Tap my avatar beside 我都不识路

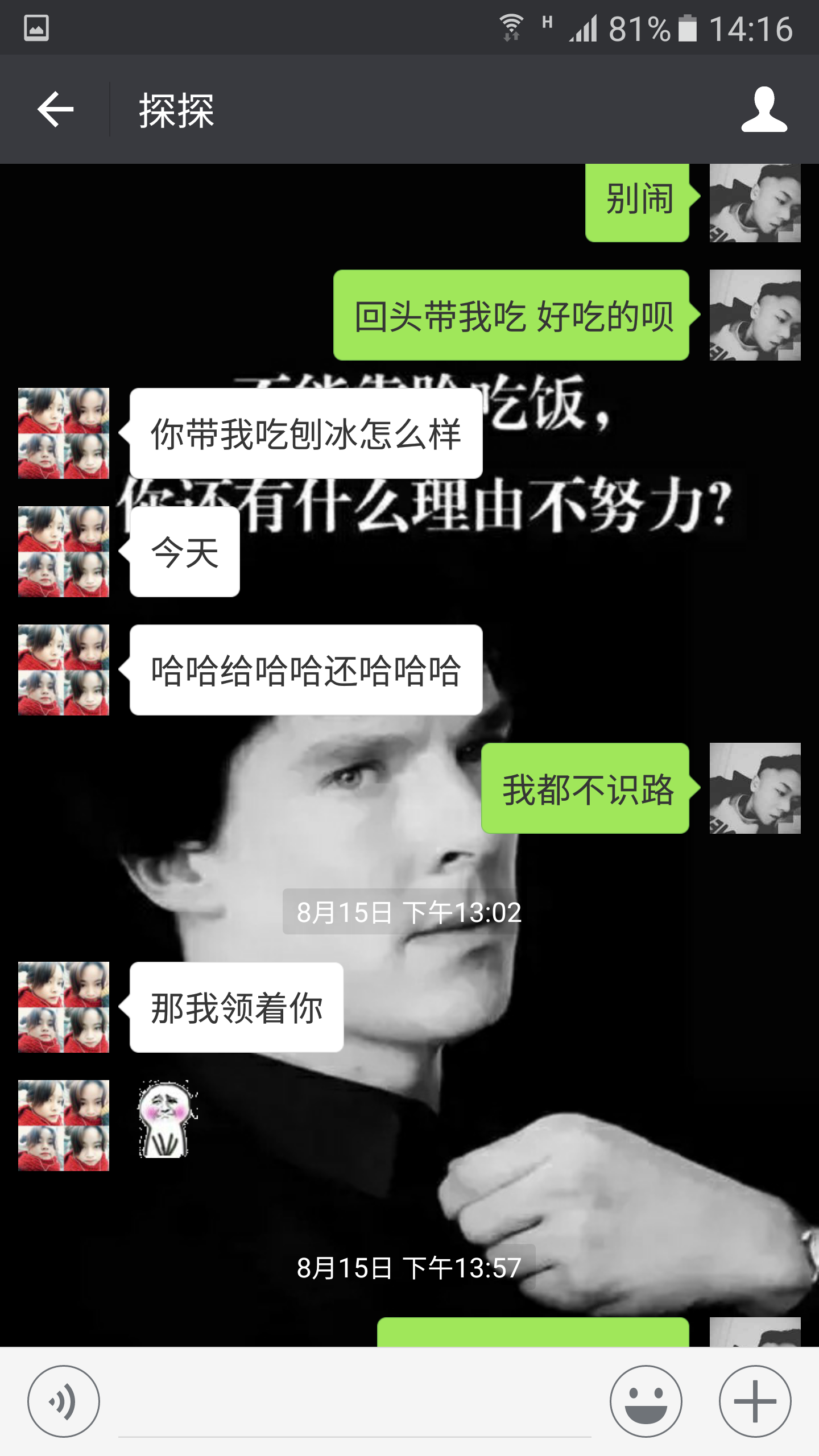tap(755, 788)
